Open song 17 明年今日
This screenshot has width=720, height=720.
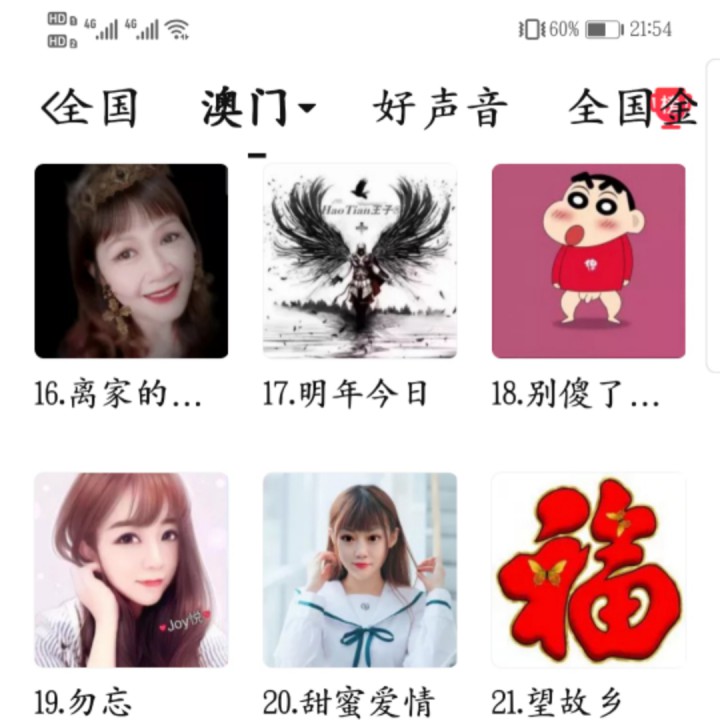point(359,261)
